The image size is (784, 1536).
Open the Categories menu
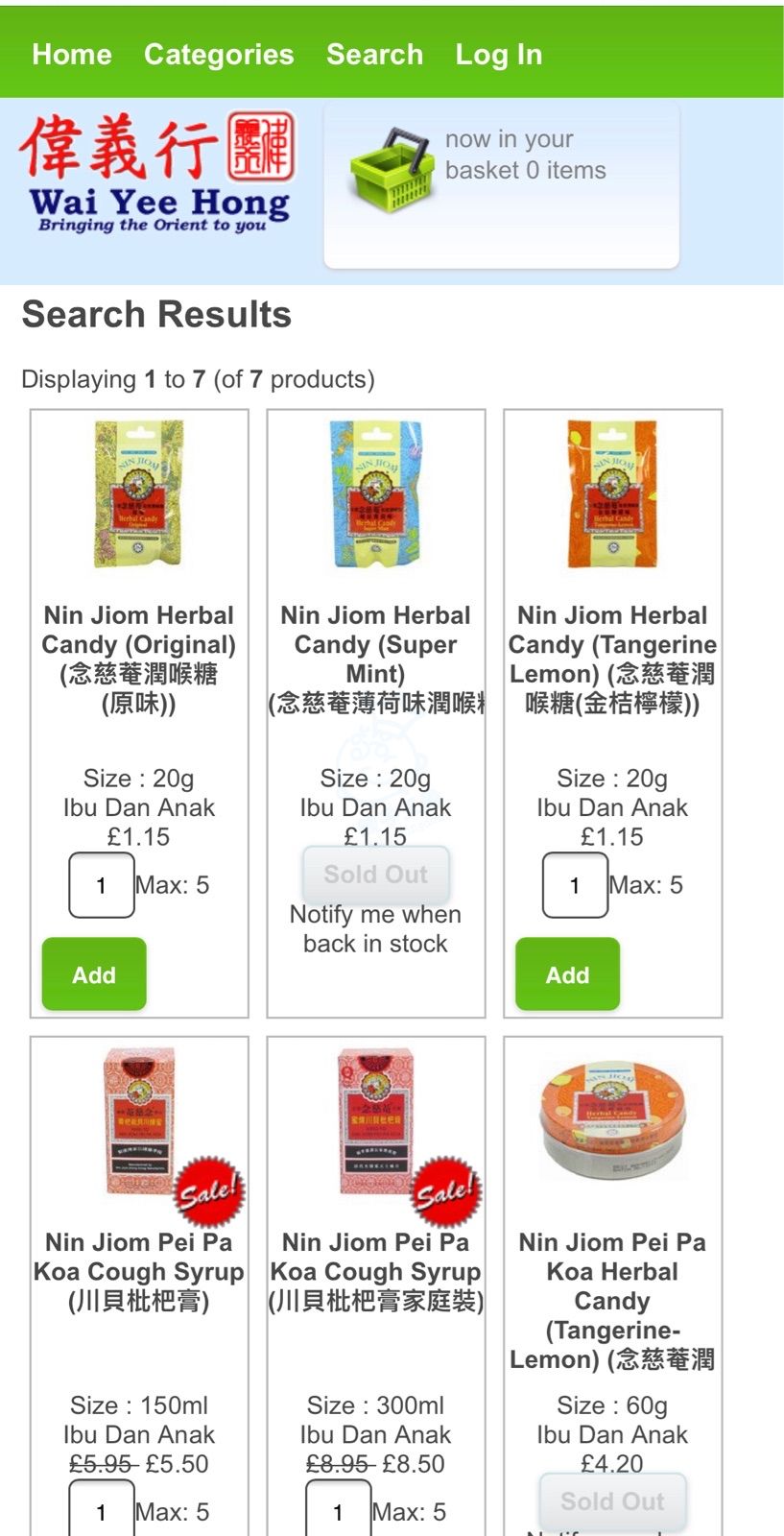[219, 55]
